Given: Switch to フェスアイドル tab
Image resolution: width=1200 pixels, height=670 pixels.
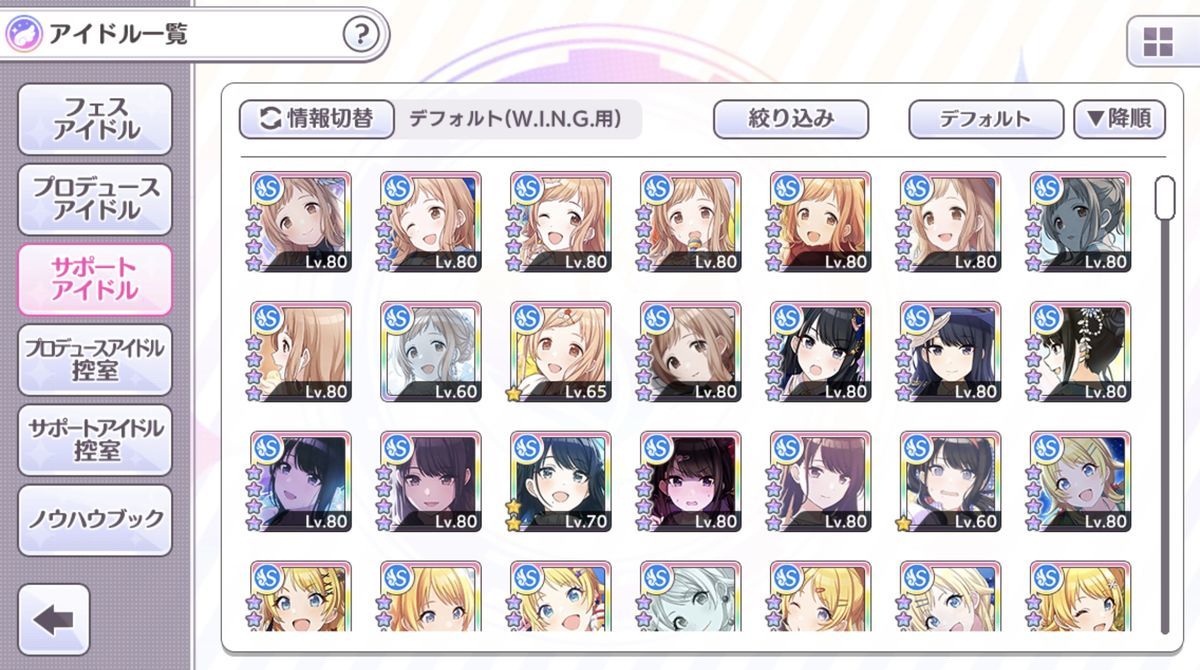Looking at the screenshot, I should coord(95,119).
